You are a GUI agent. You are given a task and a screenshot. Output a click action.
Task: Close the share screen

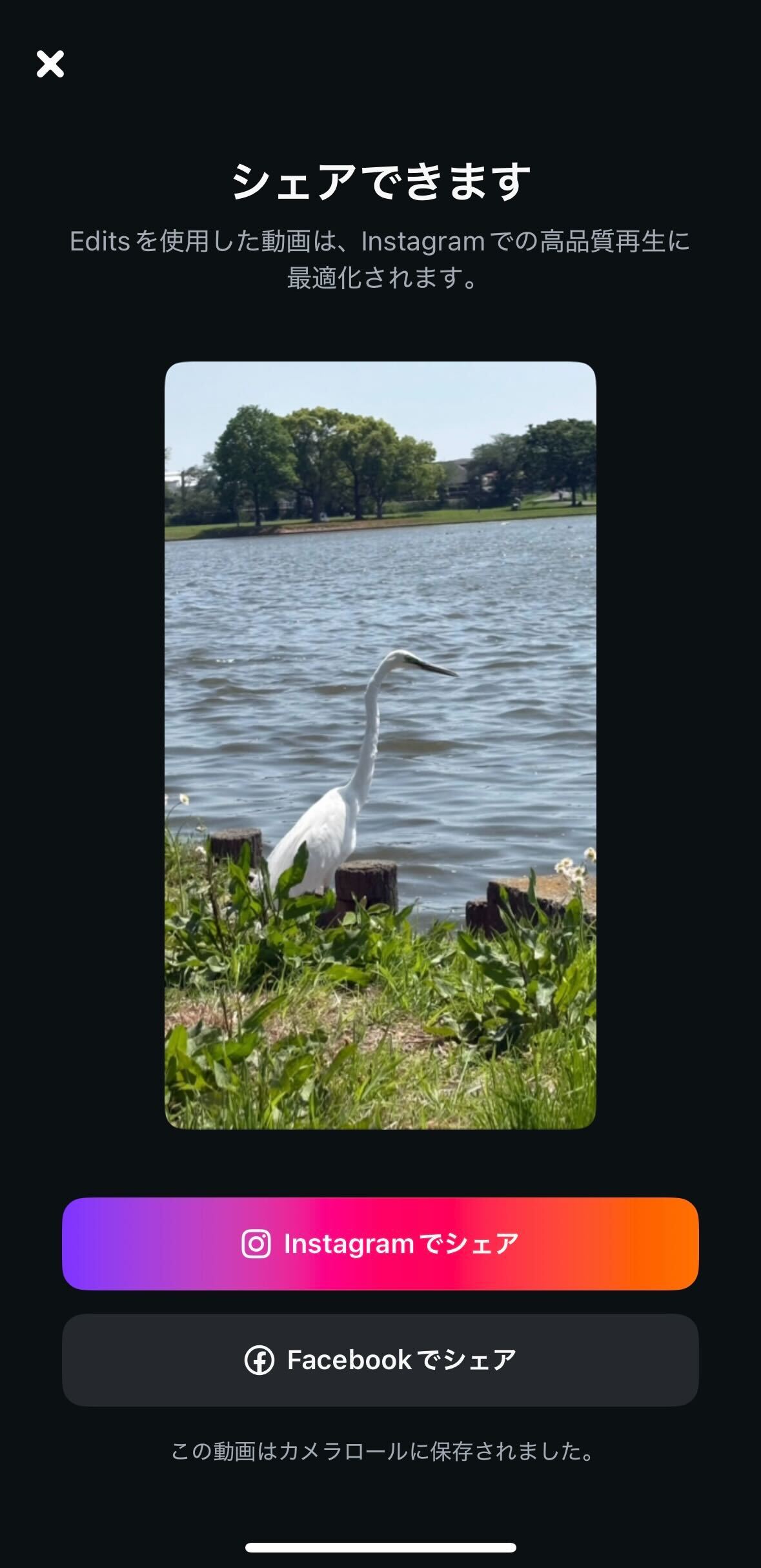(x=50, y=64)
